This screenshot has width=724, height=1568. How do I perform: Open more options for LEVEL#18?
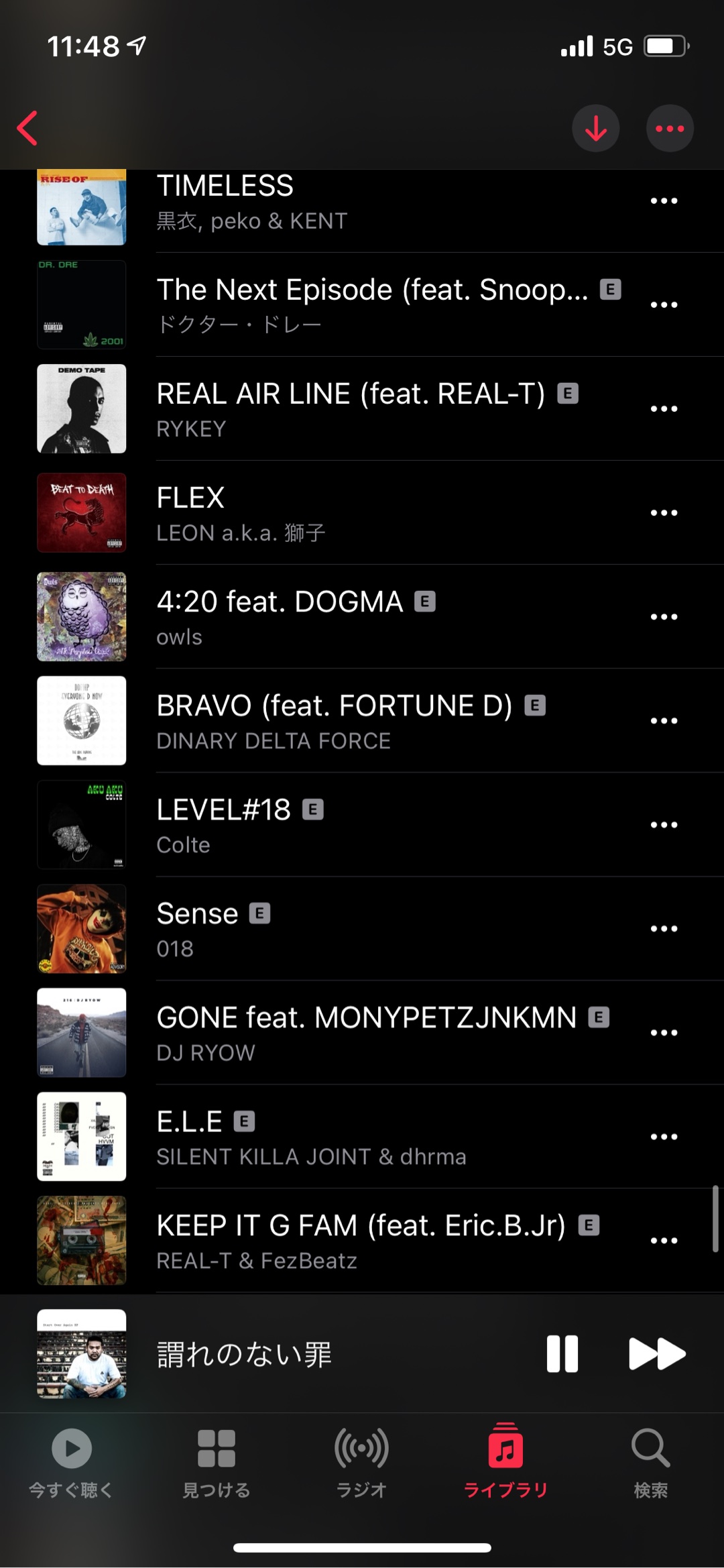point(664,824)
